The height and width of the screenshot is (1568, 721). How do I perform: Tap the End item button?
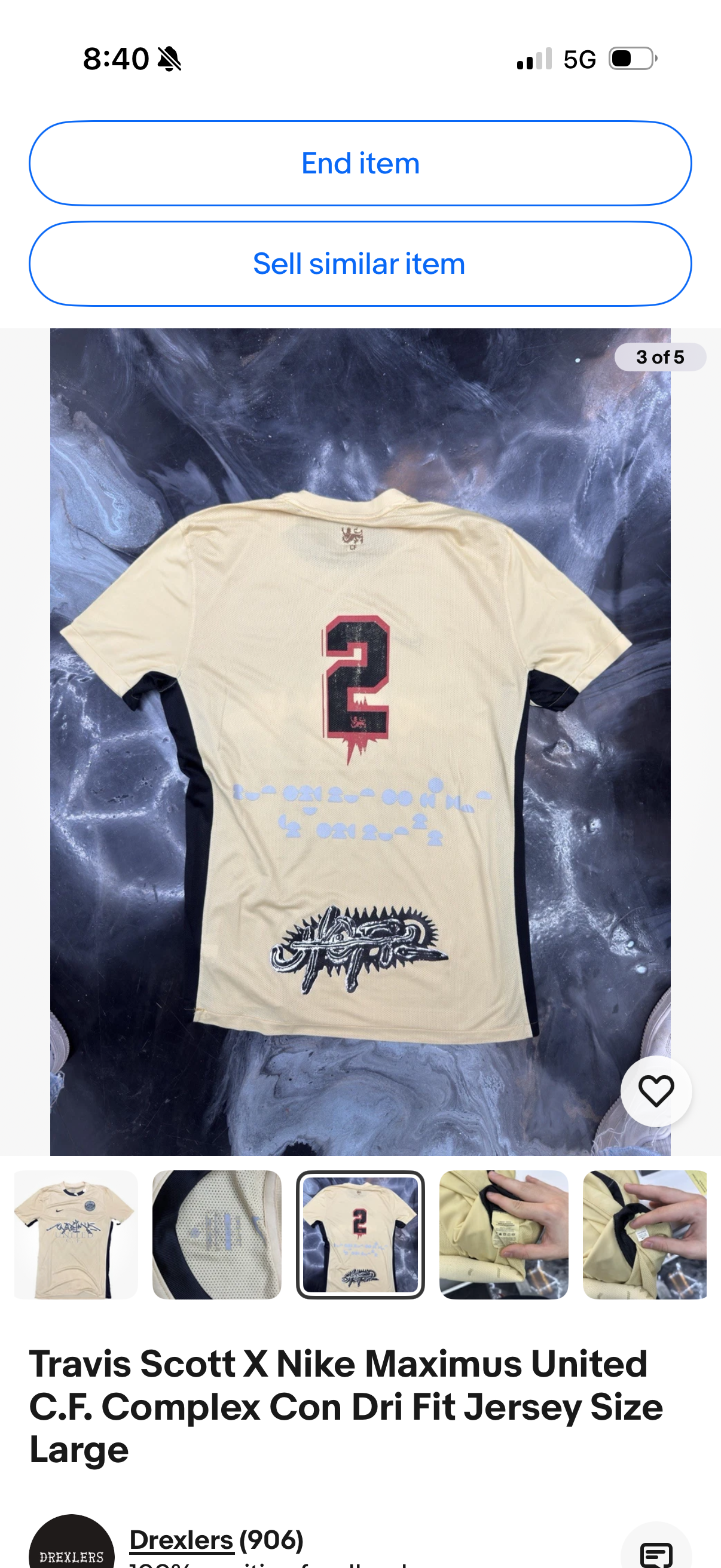coord(360,163)
